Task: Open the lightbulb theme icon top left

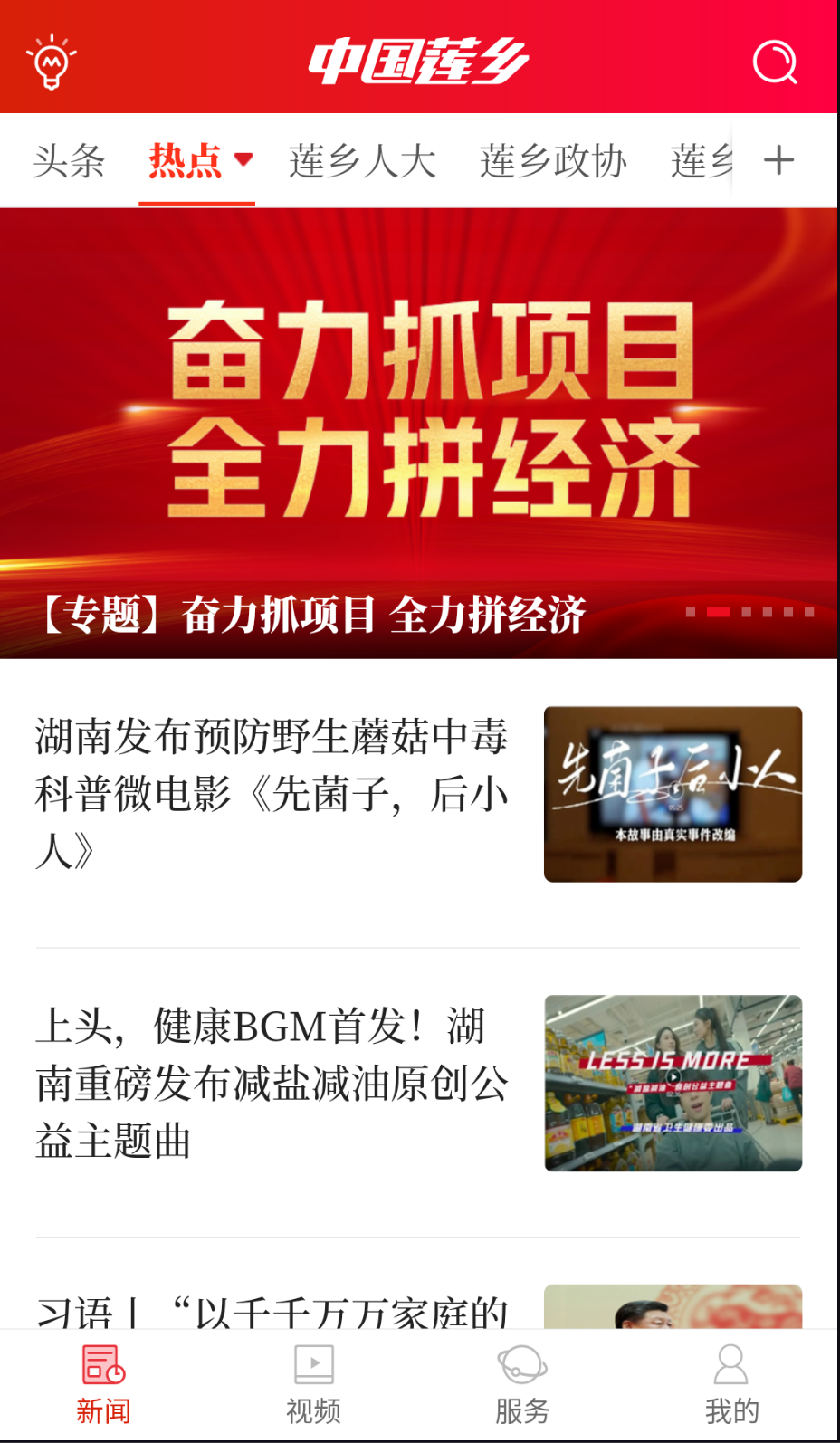Action: pos(51,60)
